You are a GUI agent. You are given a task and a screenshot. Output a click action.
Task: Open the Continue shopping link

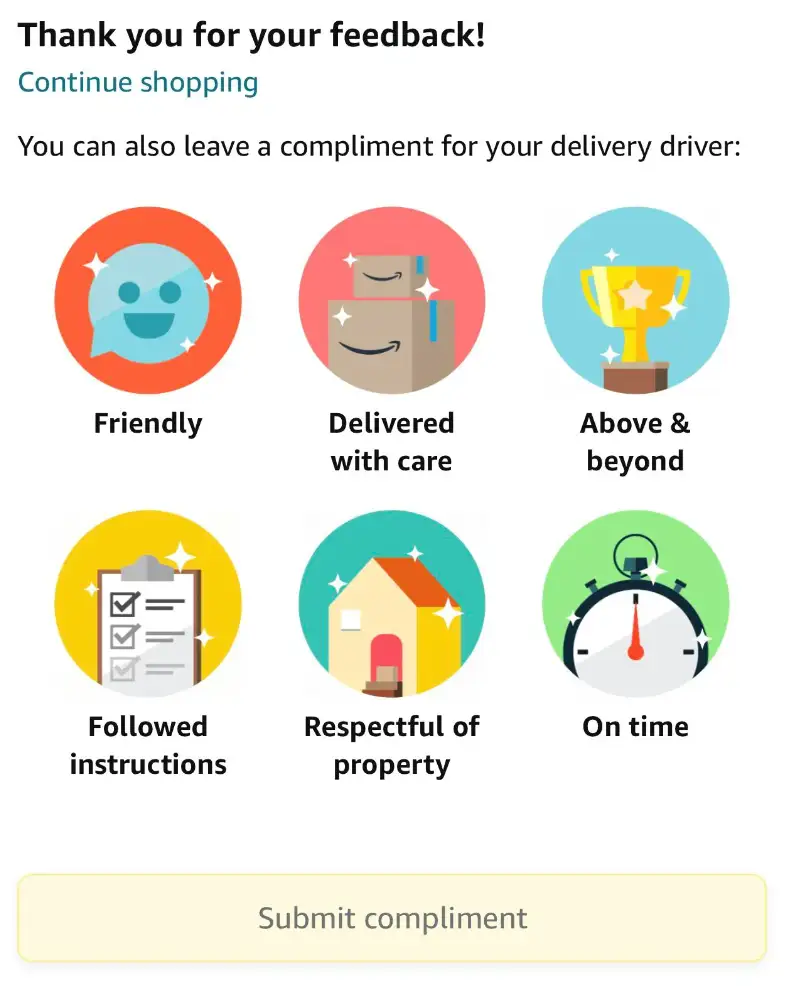tap(136, 83)
